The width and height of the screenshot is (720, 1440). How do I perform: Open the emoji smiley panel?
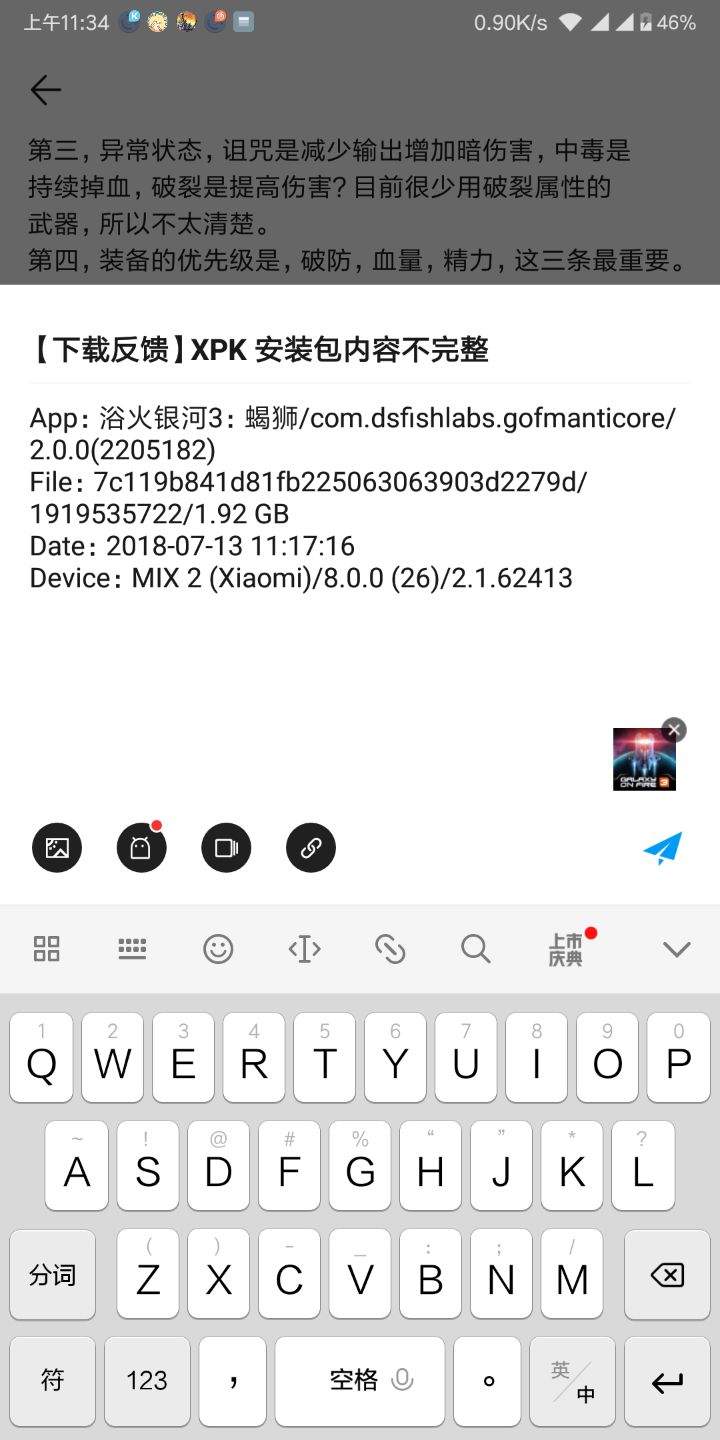(x=218, y=948)
